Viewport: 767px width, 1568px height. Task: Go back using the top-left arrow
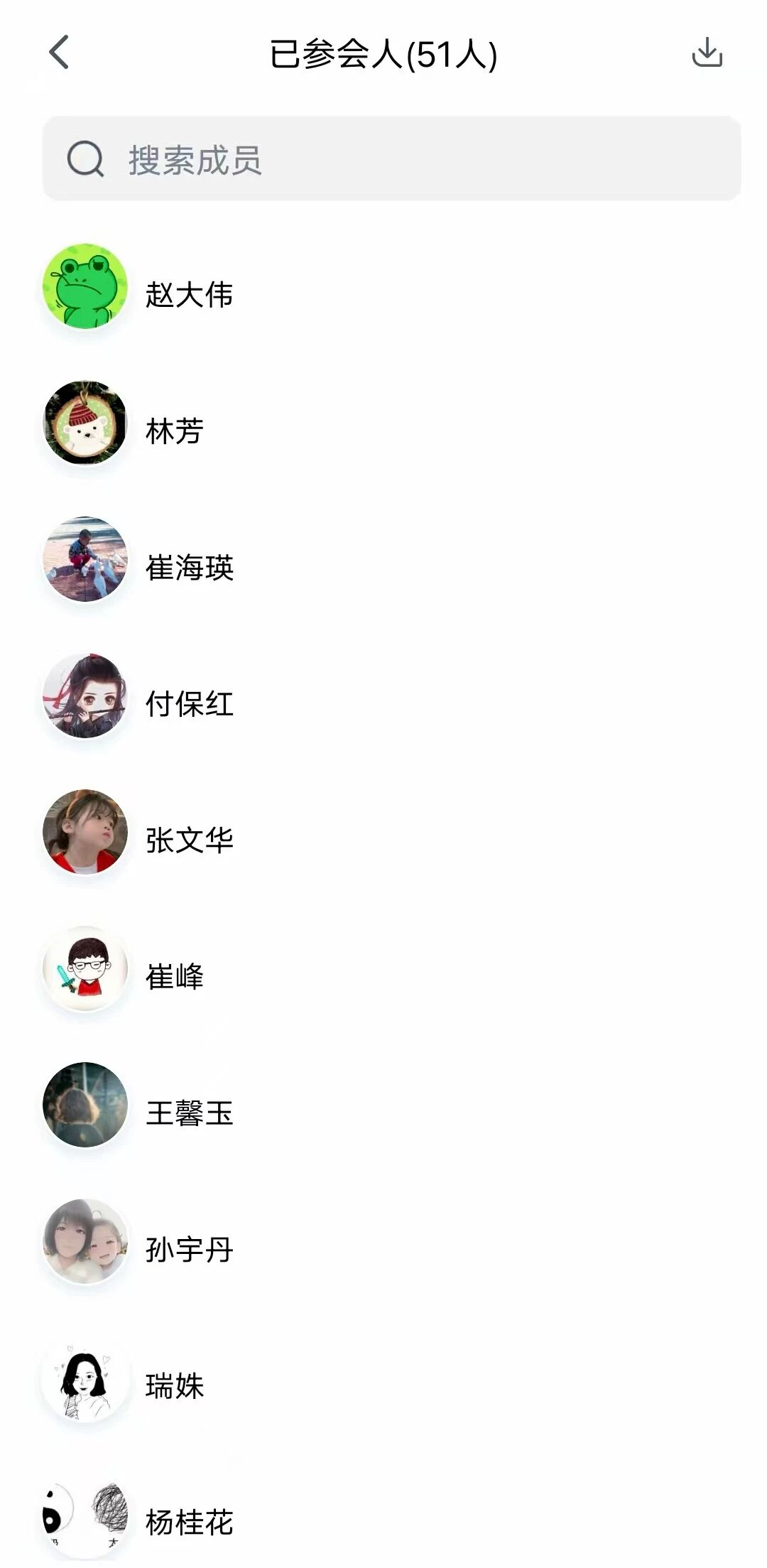59,53
